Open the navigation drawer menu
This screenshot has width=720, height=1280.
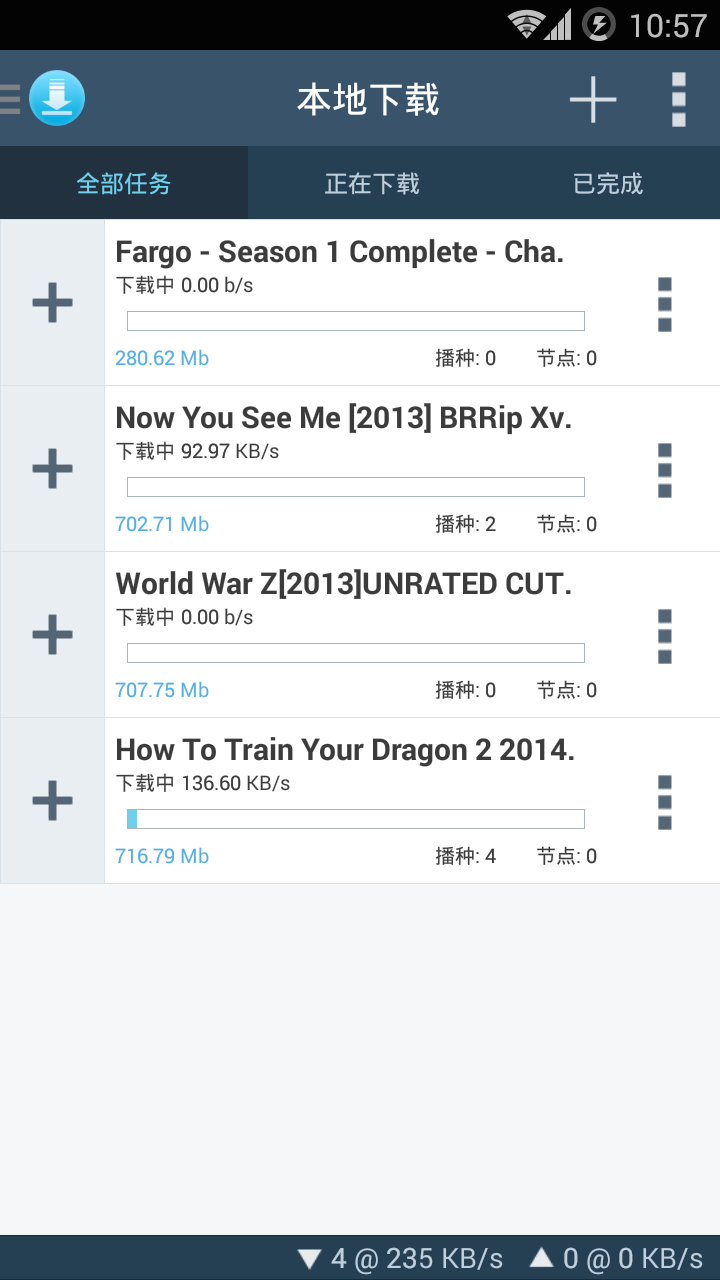42,99
